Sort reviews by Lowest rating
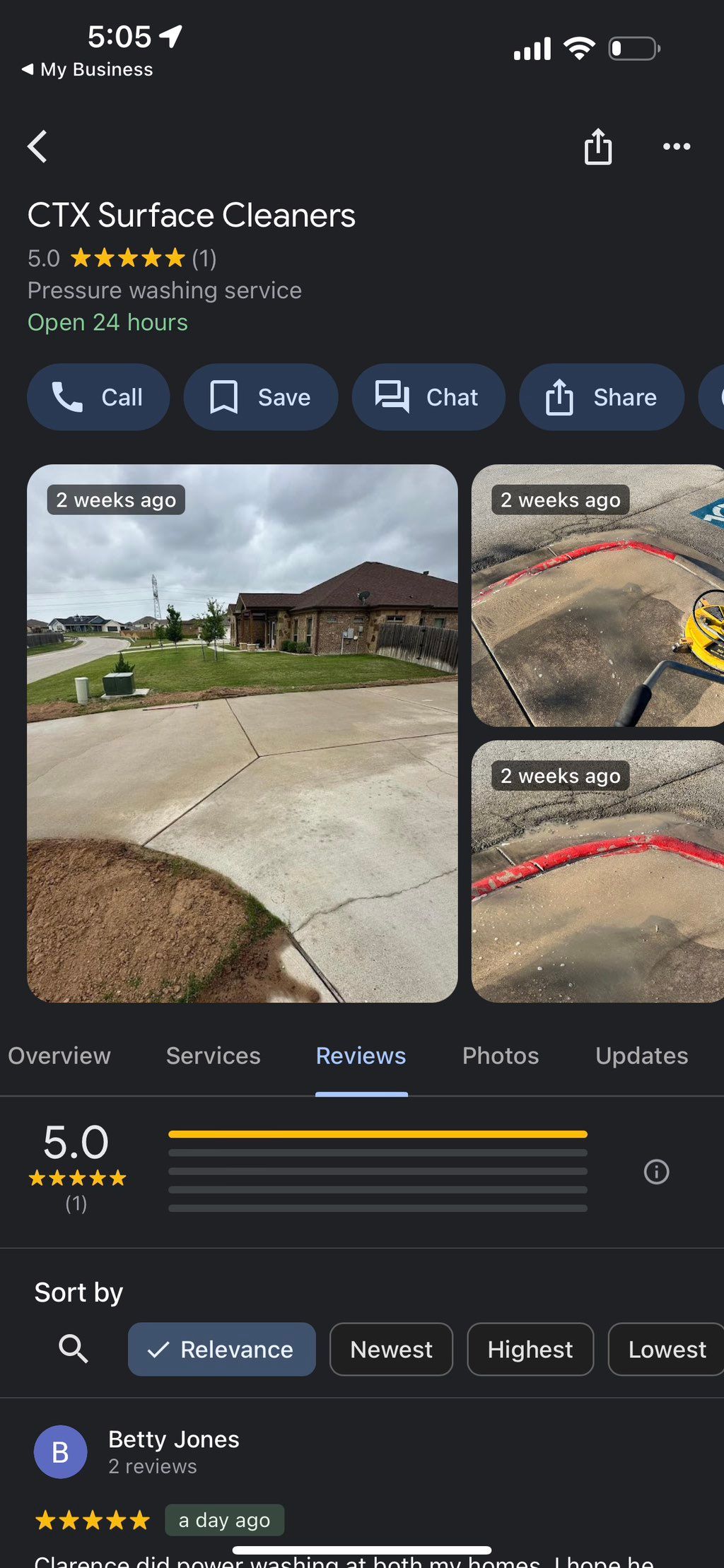724x1568 pixels. point(666,1349)
